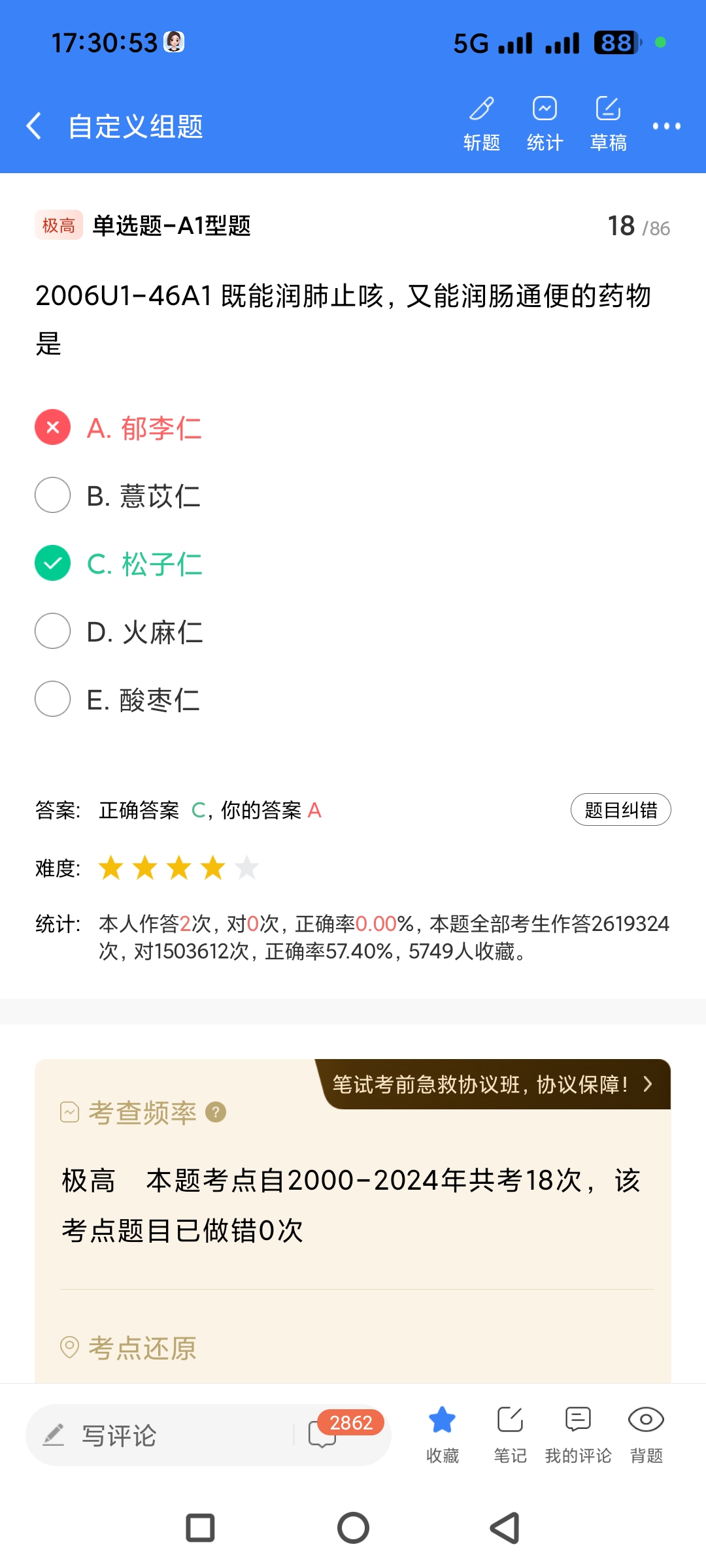Open the three-dot overflow menu
706x1568 pixels.
666,126
